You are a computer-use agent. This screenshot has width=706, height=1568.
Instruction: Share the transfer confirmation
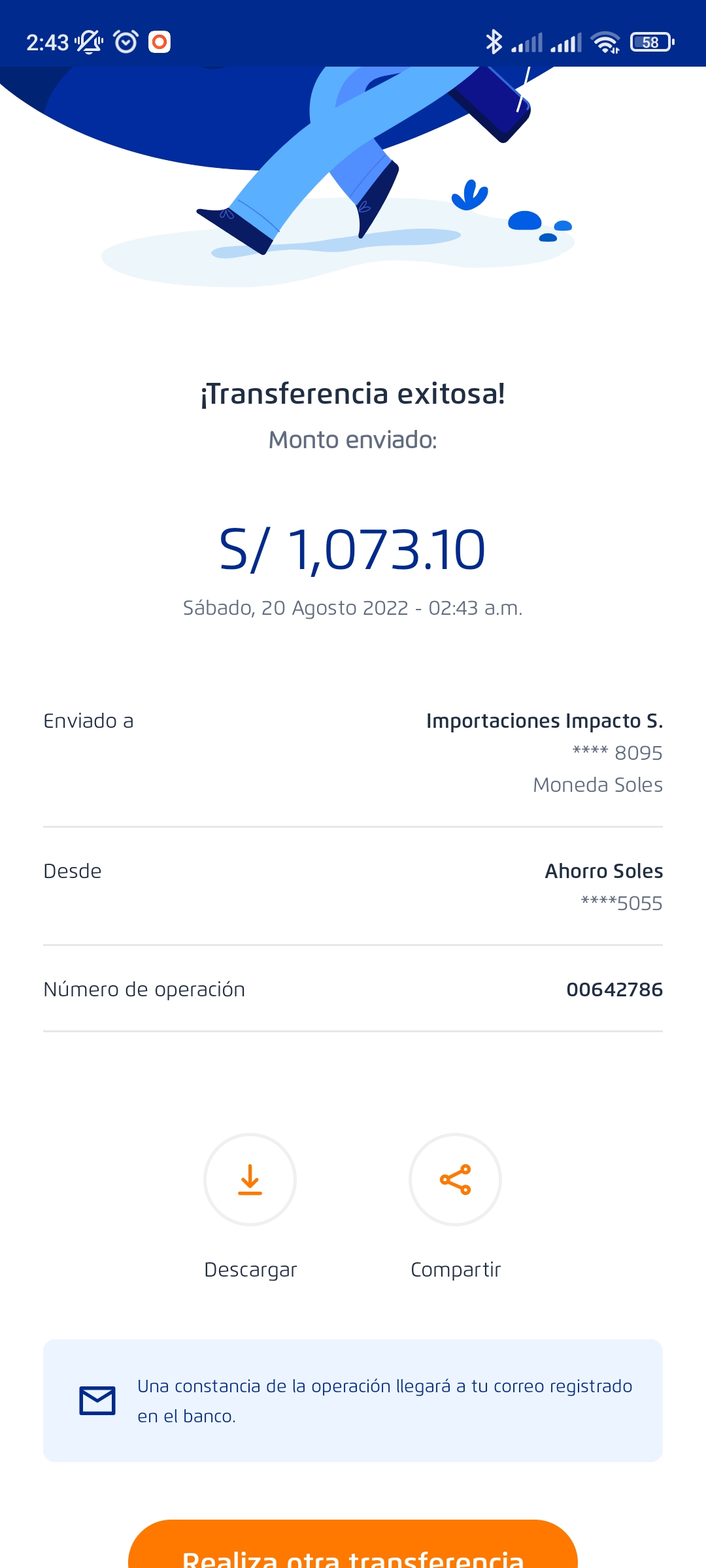click(455, 1179)
